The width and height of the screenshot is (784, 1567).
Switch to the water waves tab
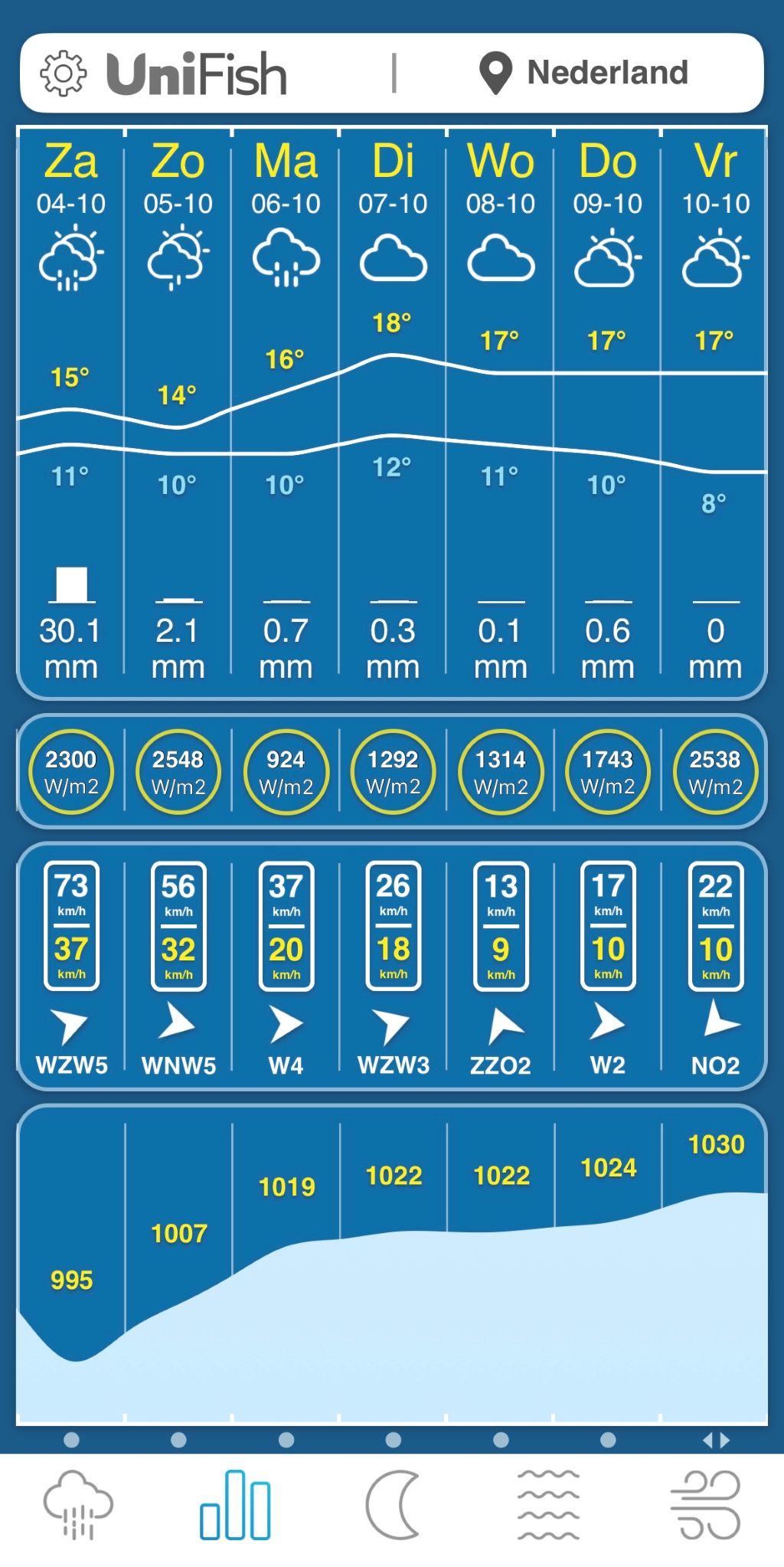click(548, 1504)
